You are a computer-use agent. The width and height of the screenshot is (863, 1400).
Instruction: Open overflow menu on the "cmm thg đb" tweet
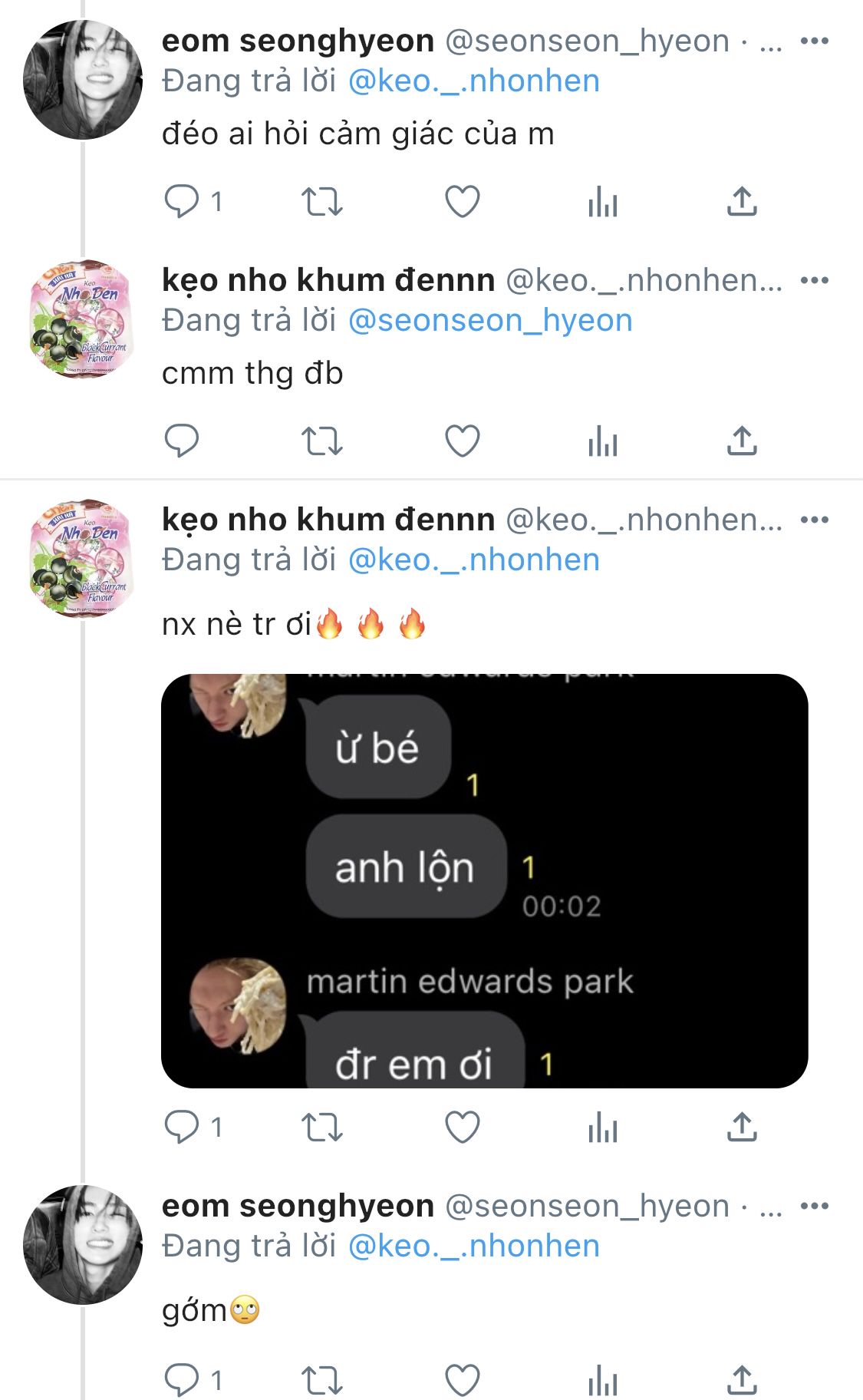tap(814, 280)
